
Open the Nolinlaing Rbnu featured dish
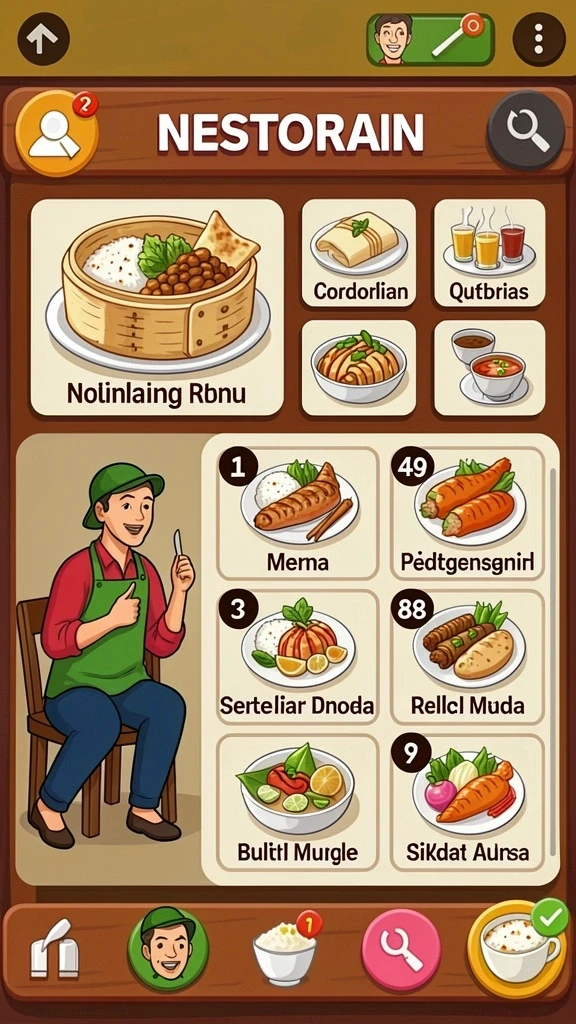click(x=157, y=307)
